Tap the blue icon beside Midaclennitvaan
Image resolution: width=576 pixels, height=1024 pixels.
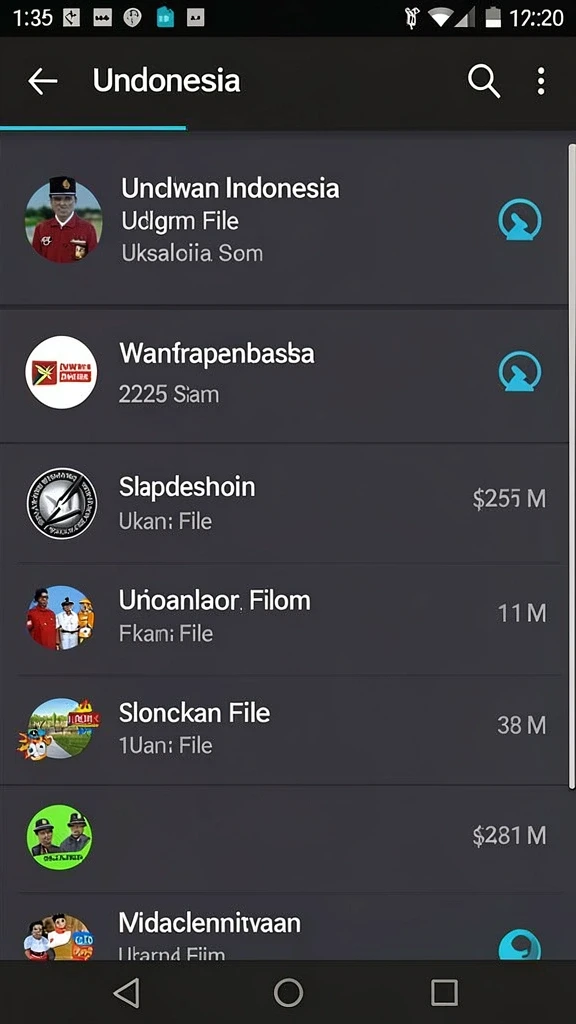tap(520, 944)
